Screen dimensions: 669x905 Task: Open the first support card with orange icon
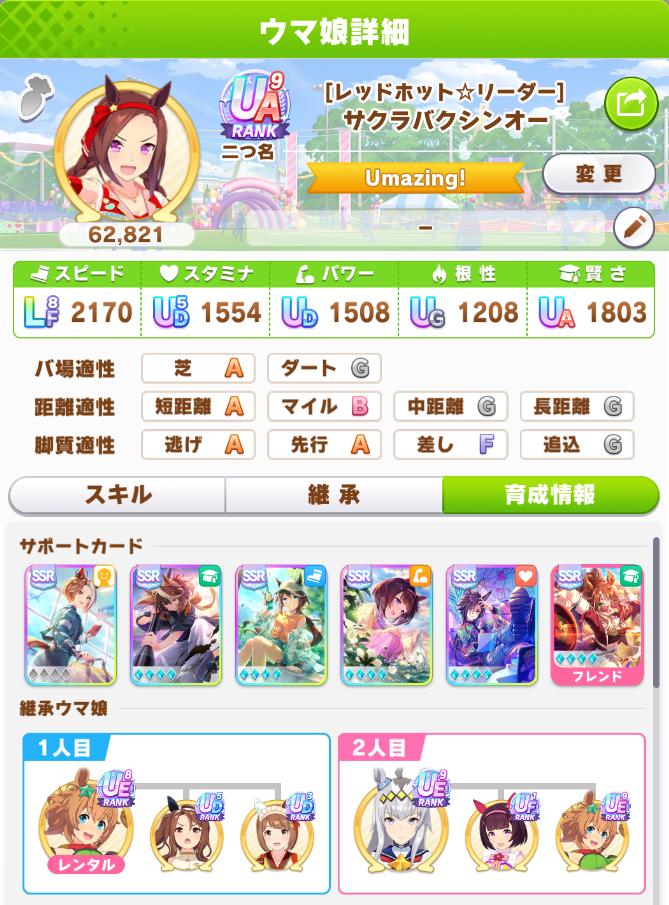click(x=70, y=625)
